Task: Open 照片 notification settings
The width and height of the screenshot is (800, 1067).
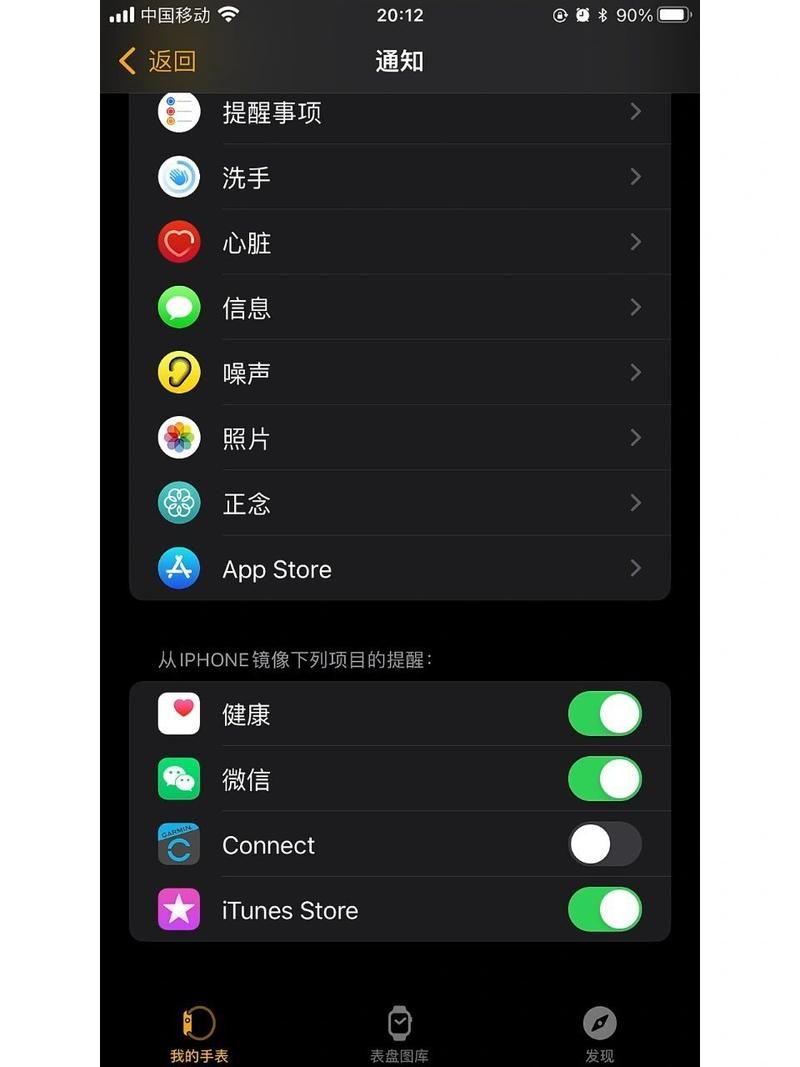Action: click(399, 438)
